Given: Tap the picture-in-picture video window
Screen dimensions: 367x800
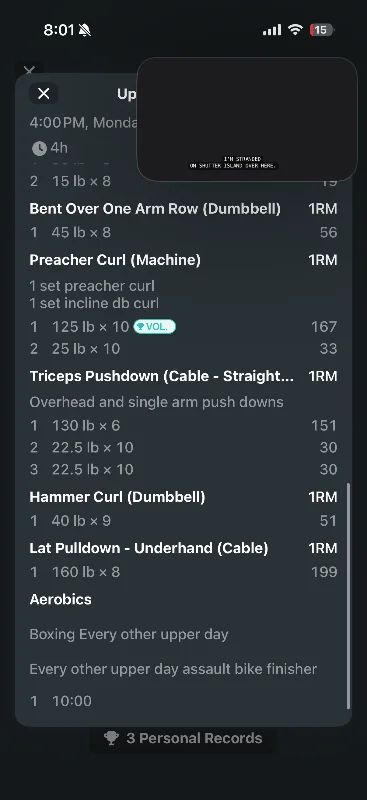Looking at the screenshot, I should (247, 119).
